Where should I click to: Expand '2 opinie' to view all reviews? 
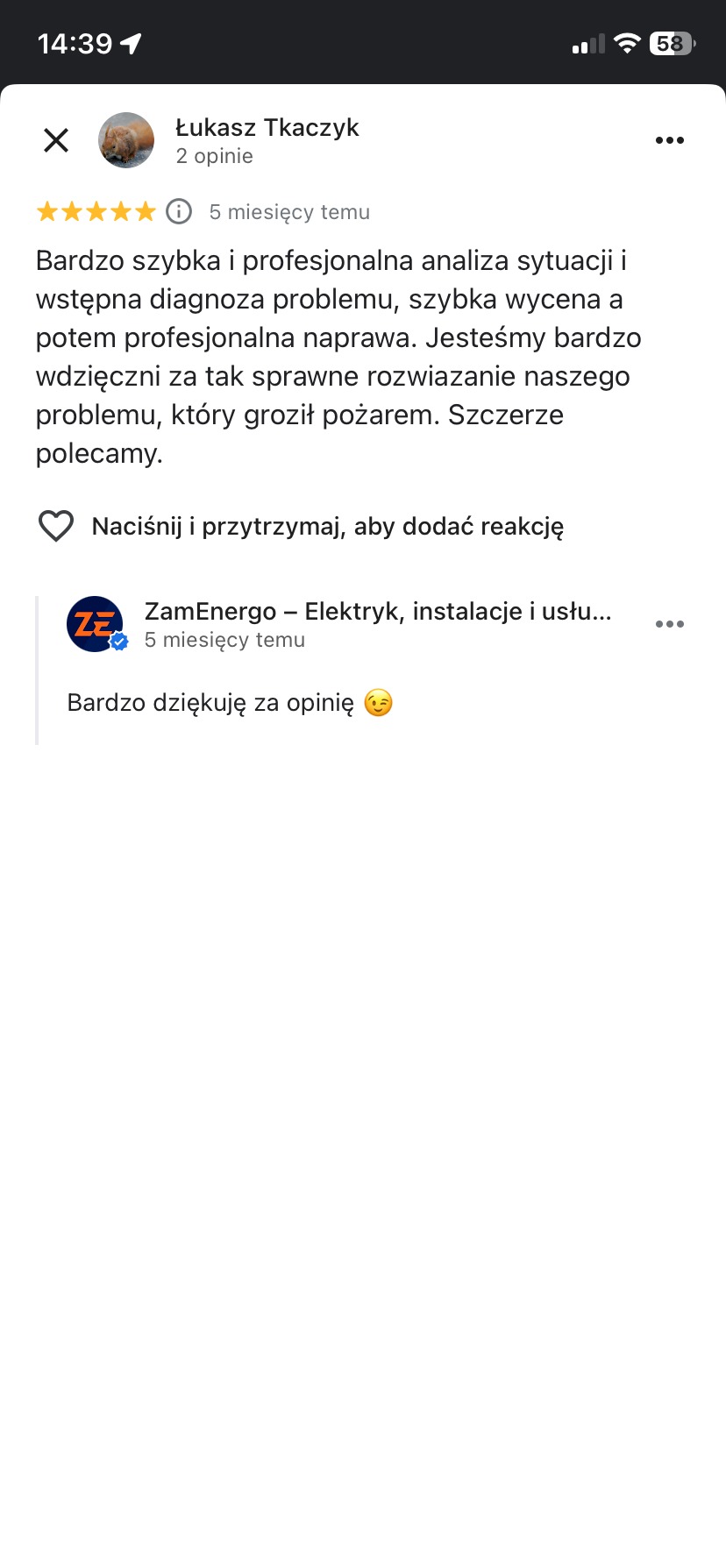click(215, 156)
